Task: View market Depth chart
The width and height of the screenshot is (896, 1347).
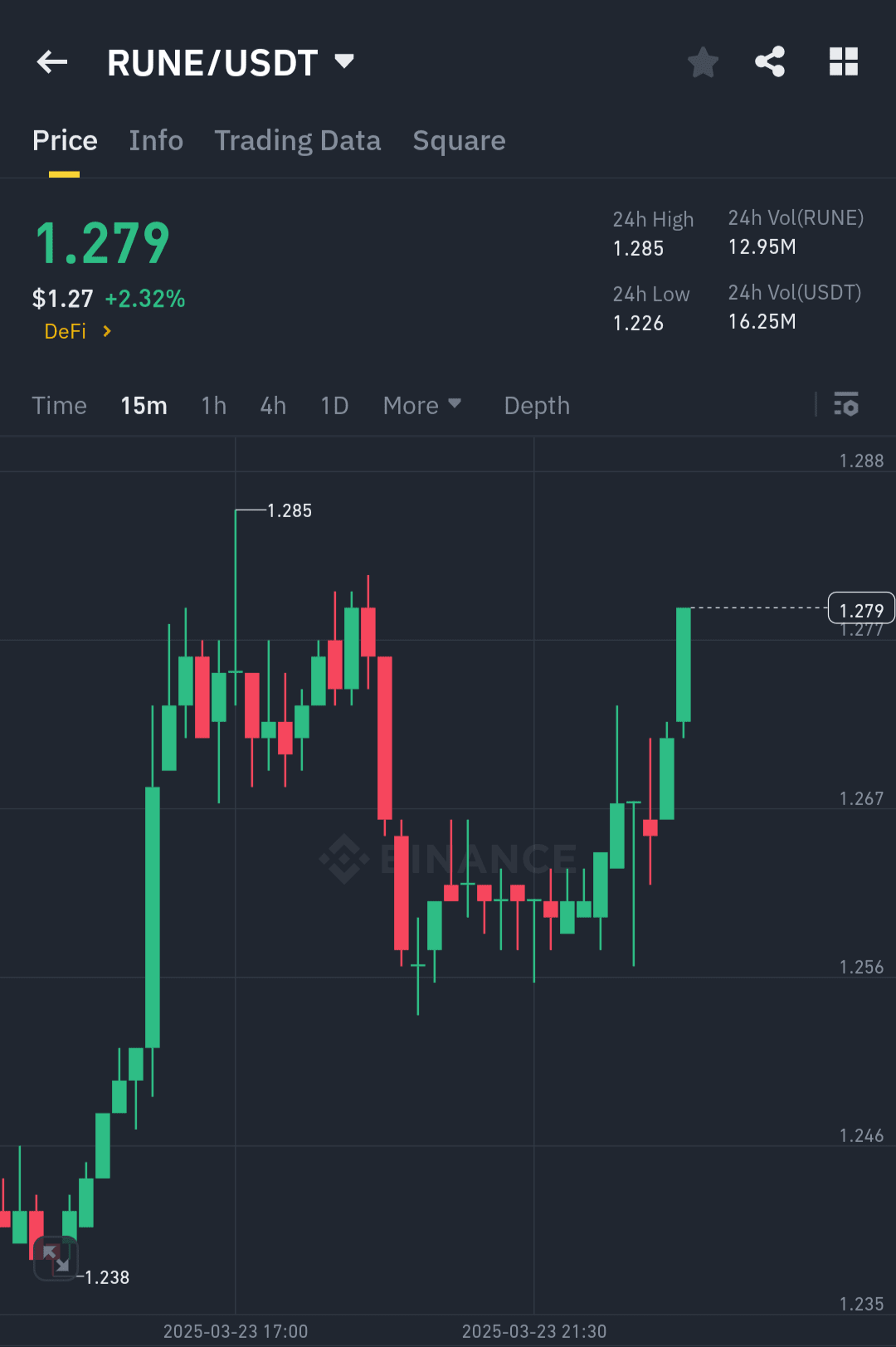Action: [x=536, y=406]
